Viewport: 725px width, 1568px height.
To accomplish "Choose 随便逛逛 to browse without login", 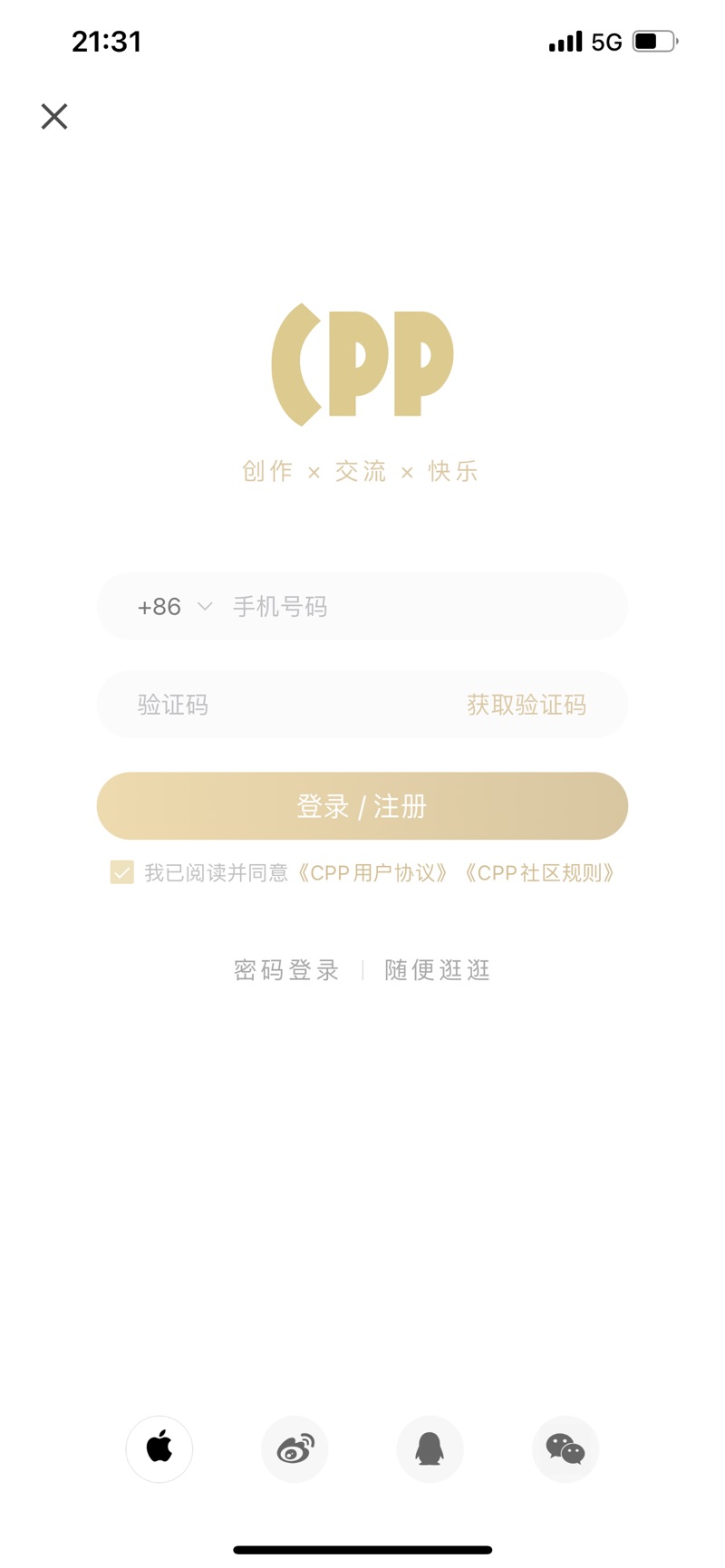I will tap(438, 970).
